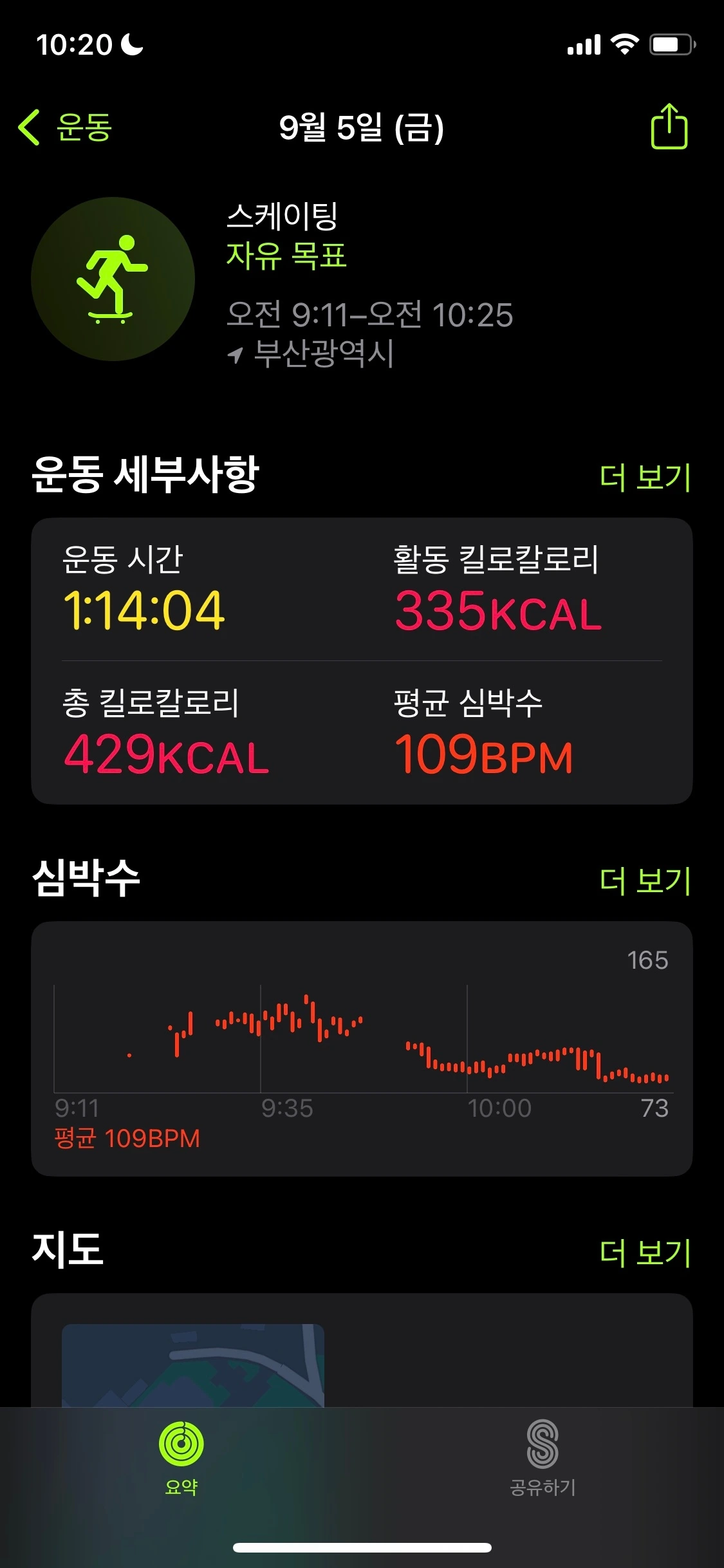724x1568 pixels.
Task: Go back to the 운동 list
Action: coord(65,127)
